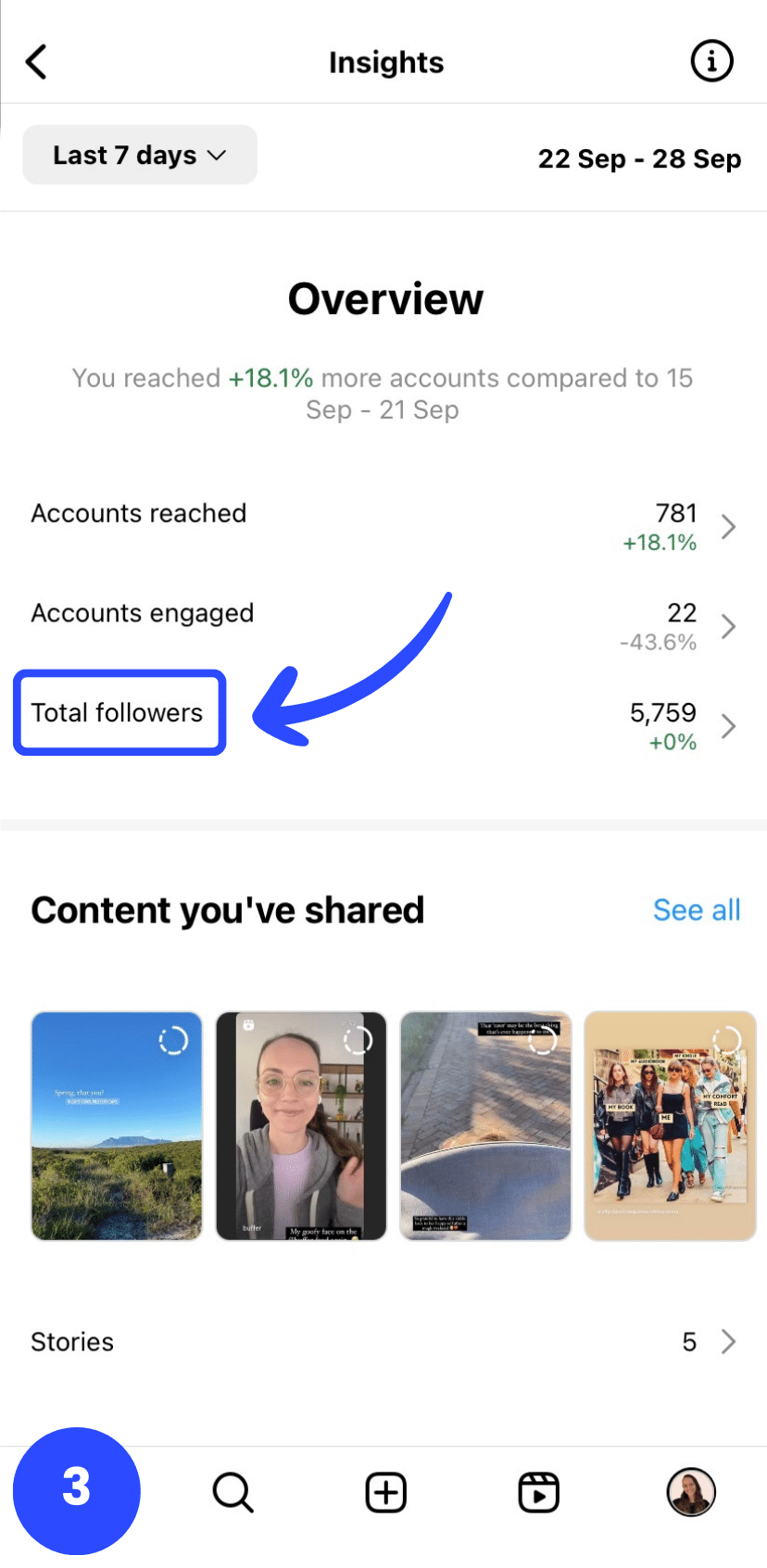The height and width of the screenshot is (1568, 767).
Task: Tap See all shared content
Action: point(697,909)
